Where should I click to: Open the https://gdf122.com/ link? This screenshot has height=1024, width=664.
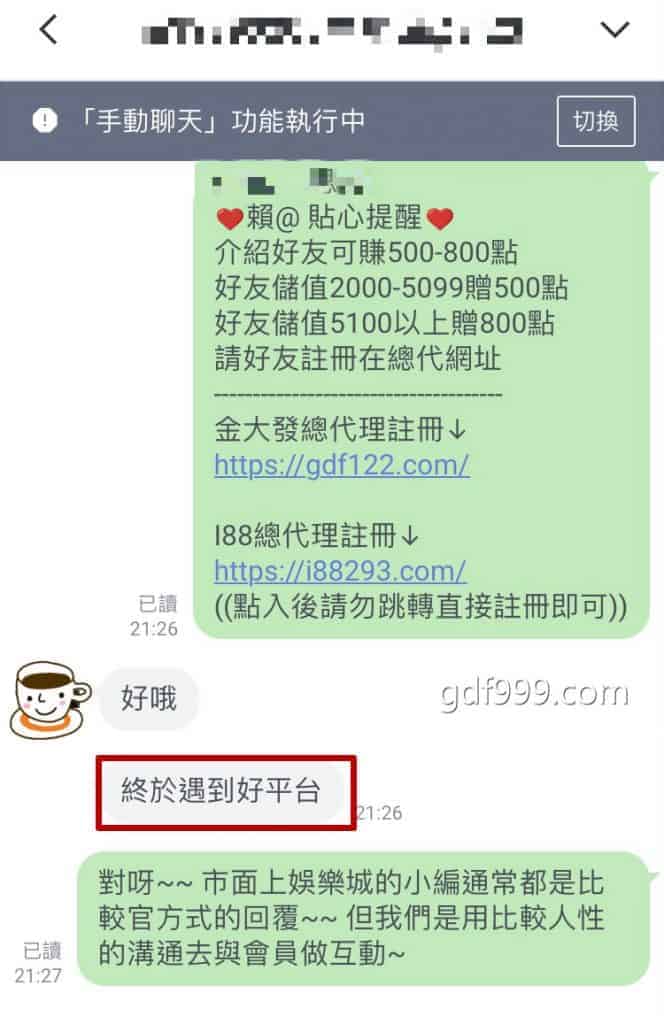coord(341,465)
